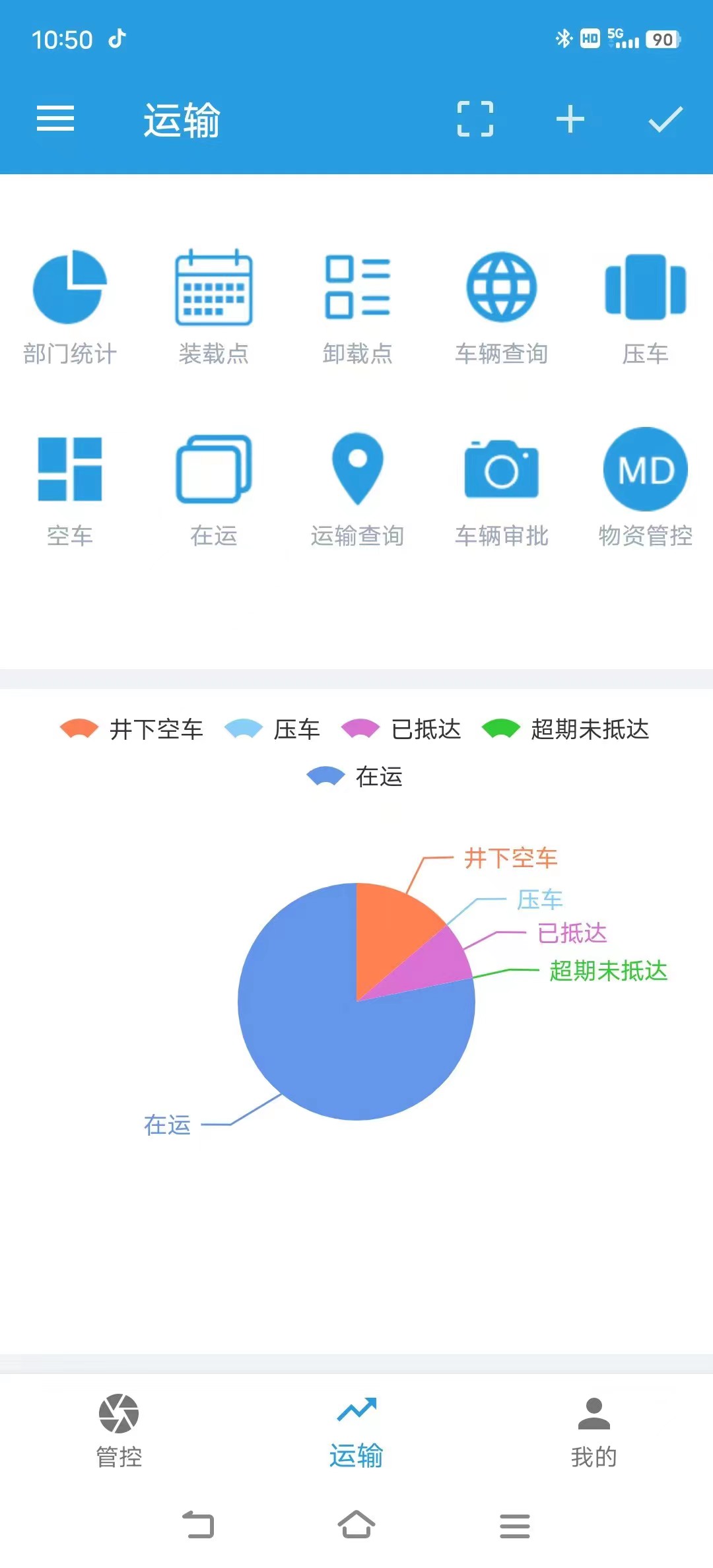
Task: Toggle the 超期未抵达 legend entry
Action: coord(564,730)
